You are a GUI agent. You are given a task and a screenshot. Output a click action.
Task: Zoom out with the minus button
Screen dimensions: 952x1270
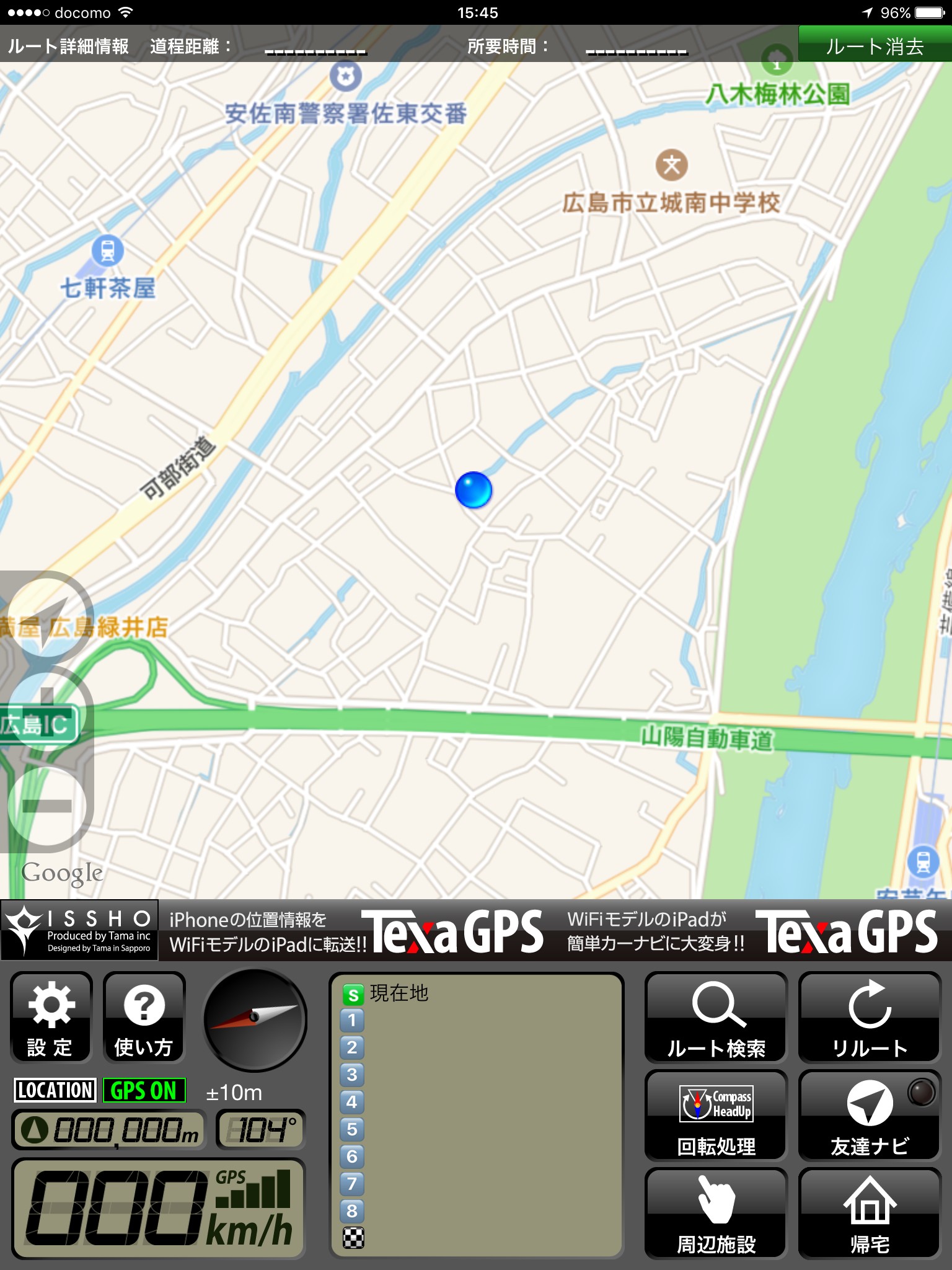(x=47, y=806)
